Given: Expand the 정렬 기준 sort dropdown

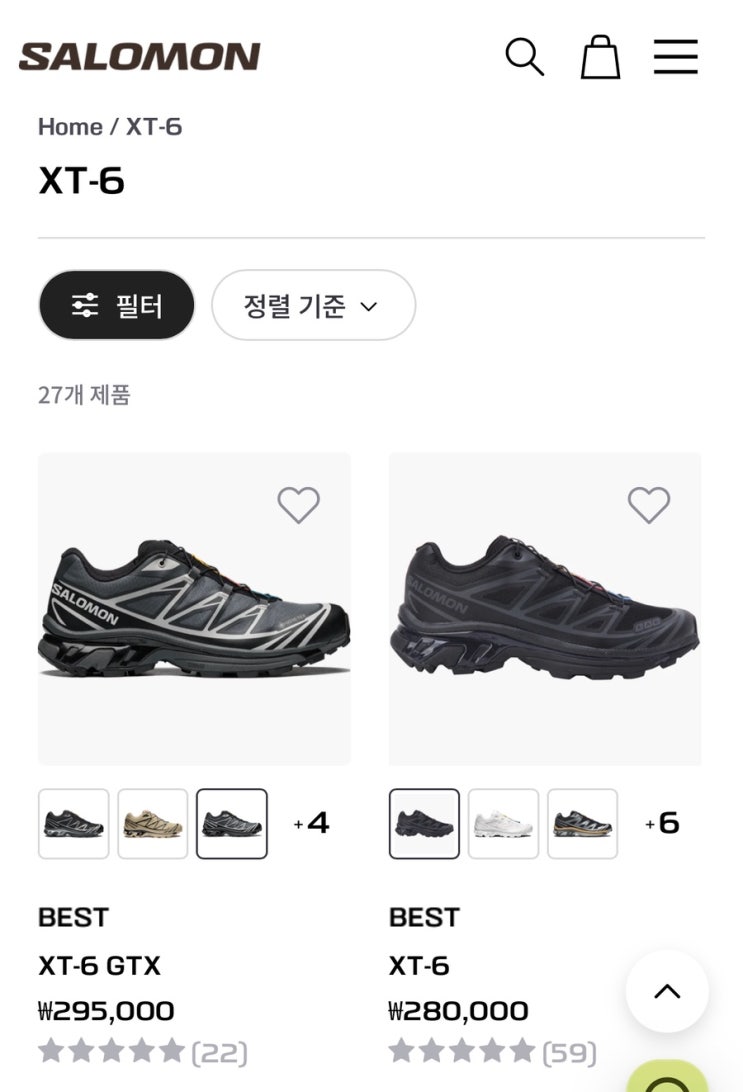Looking at the screenshot, I should [313, 305].
